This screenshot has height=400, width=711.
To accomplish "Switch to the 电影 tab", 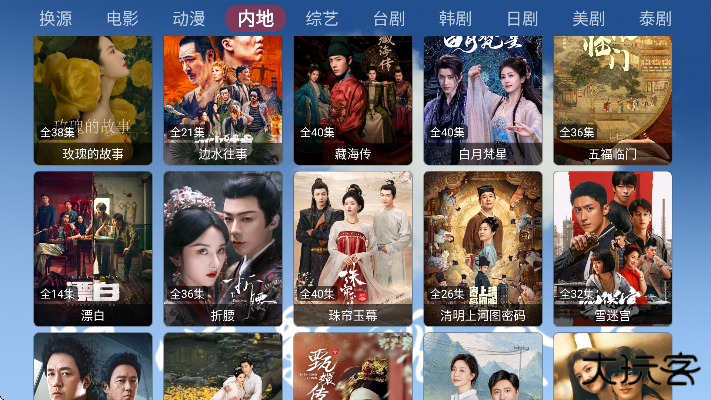I will [x=122, y=18].
